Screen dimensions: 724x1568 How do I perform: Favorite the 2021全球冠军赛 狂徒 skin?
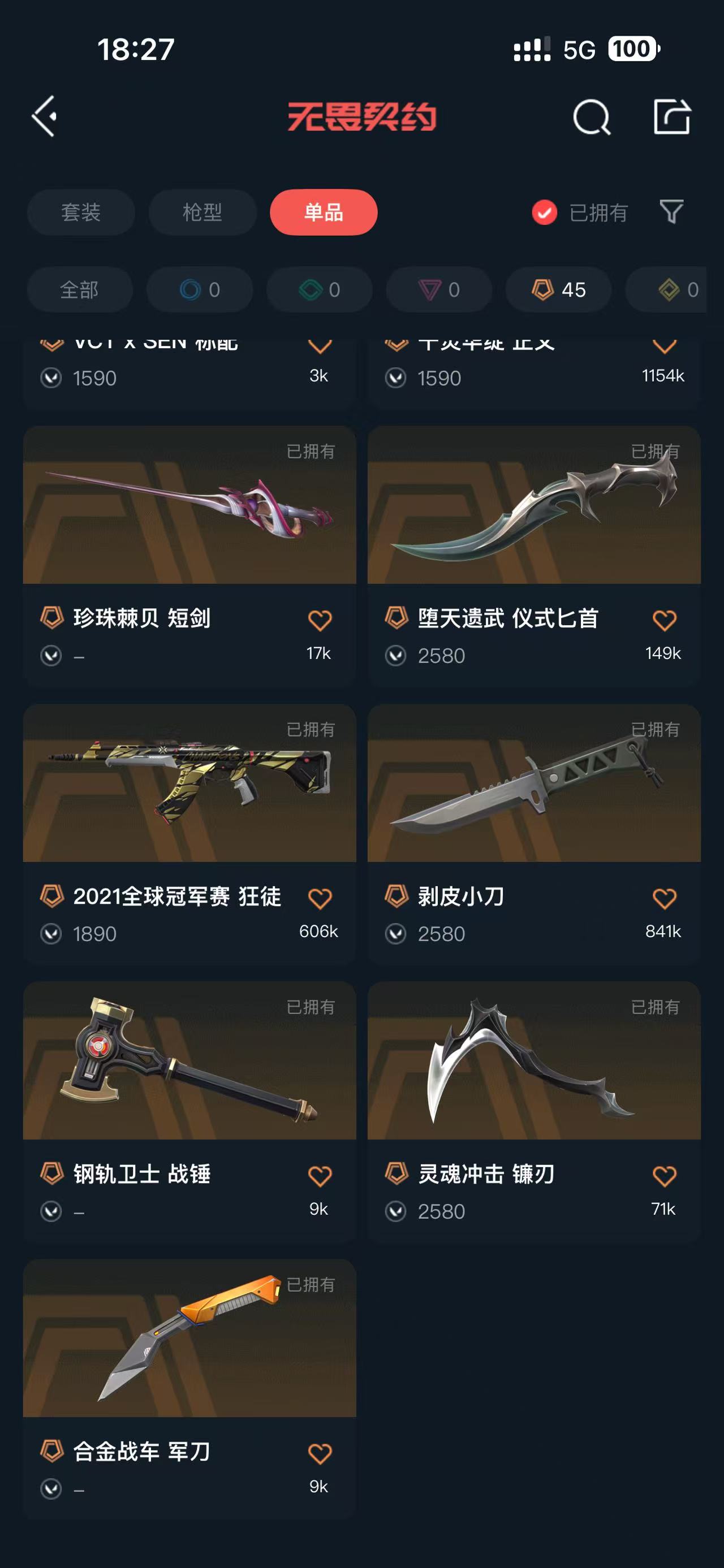coord(320,898)
